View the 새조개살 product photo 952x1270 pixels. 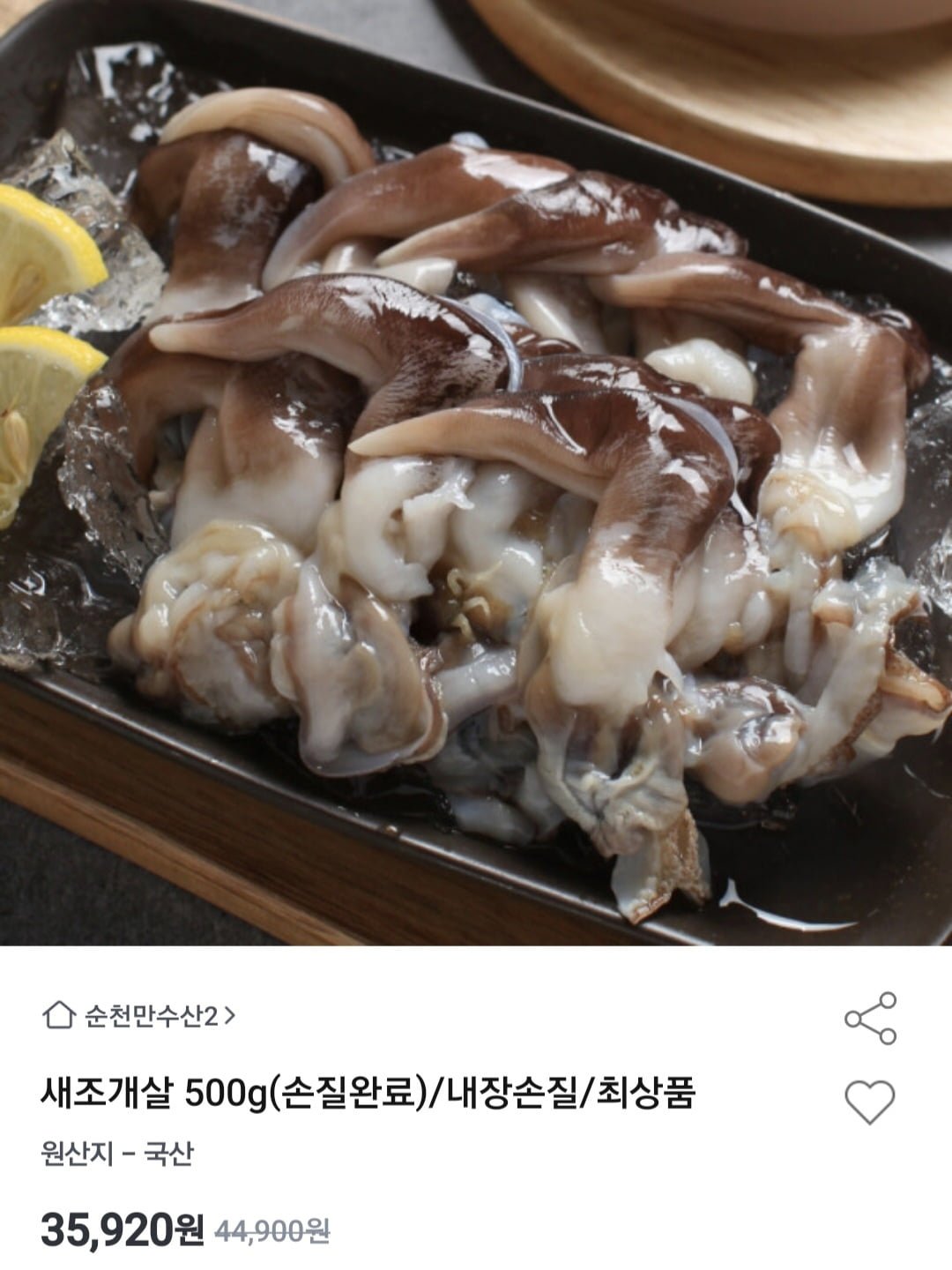pyautogui.click(x=476, y=473)
